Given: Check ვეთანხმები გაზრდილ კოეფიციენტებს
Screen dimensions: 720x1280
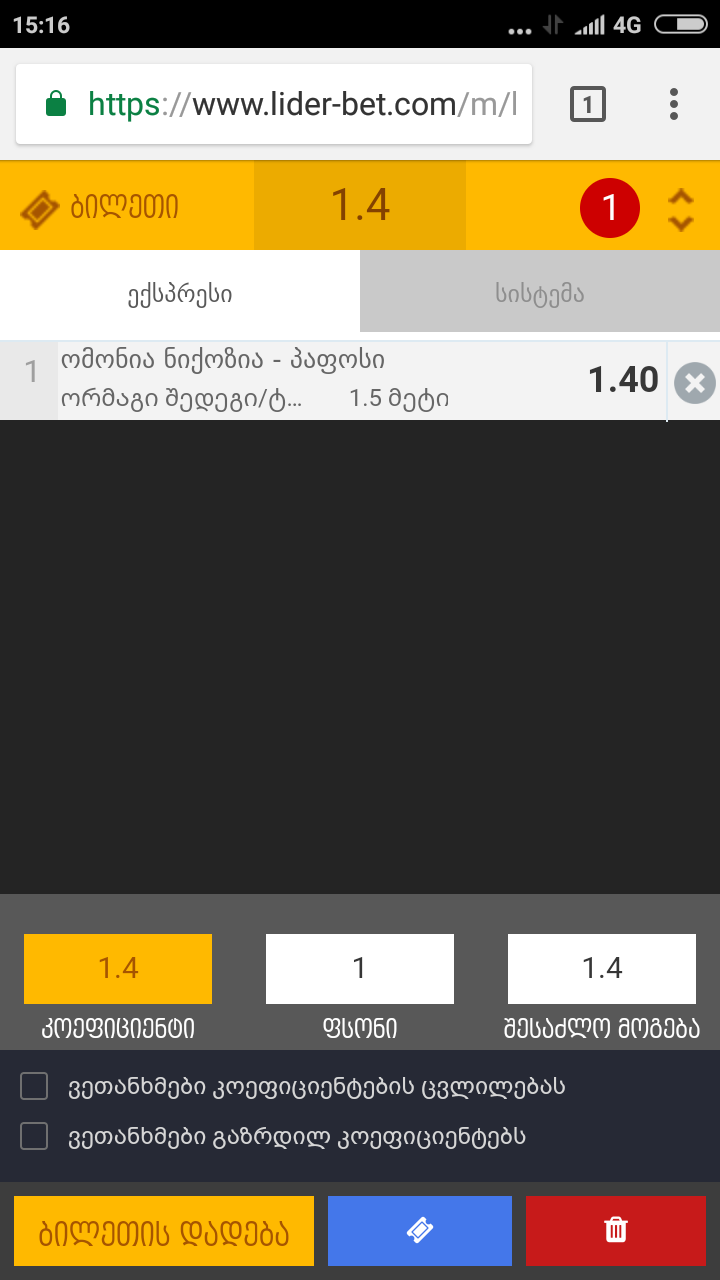Looking at the screenshot, I should pyautogui.click(x=35, y=1136).
